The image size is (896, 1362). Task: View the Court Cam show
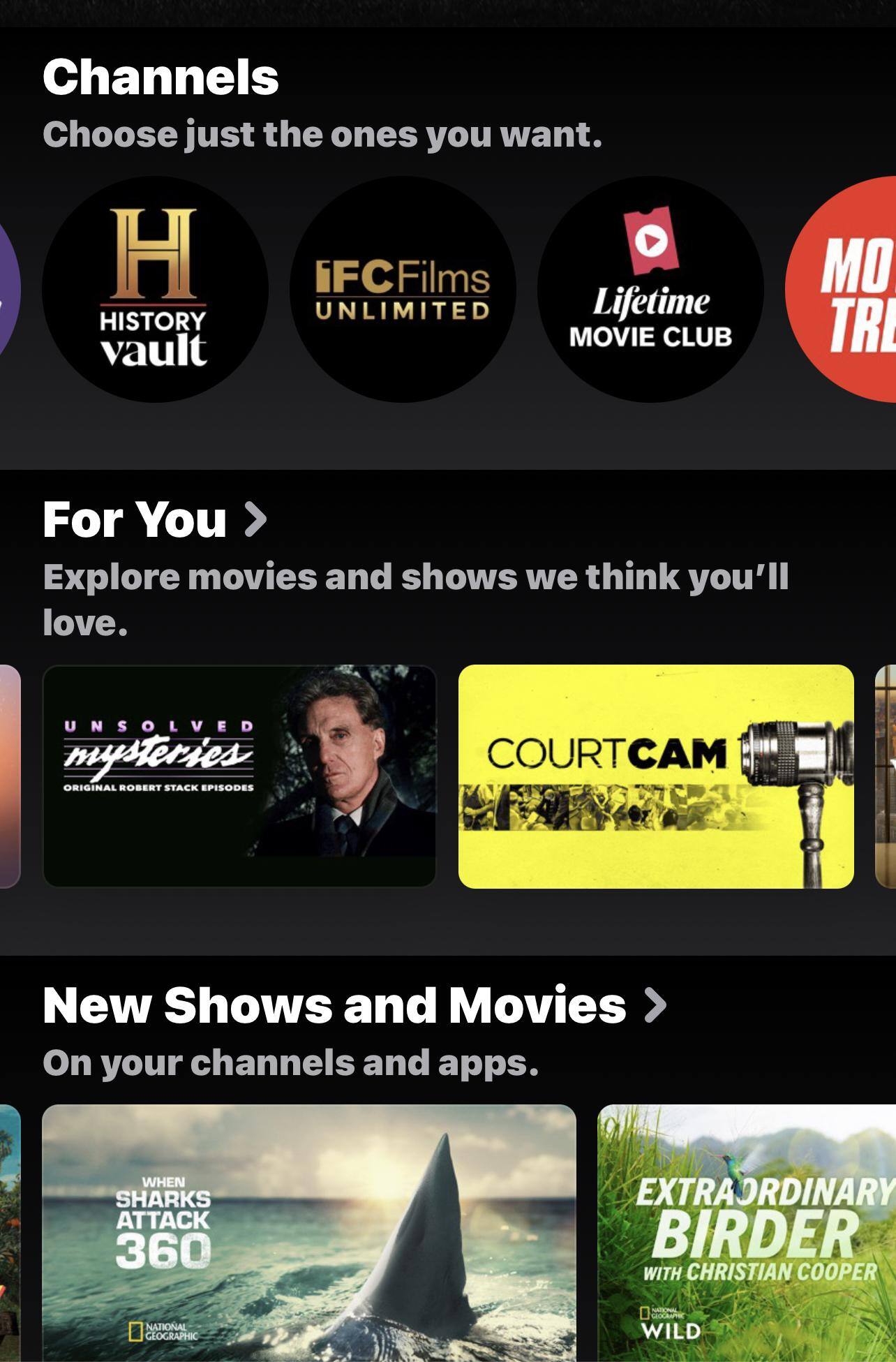(656, 776)
